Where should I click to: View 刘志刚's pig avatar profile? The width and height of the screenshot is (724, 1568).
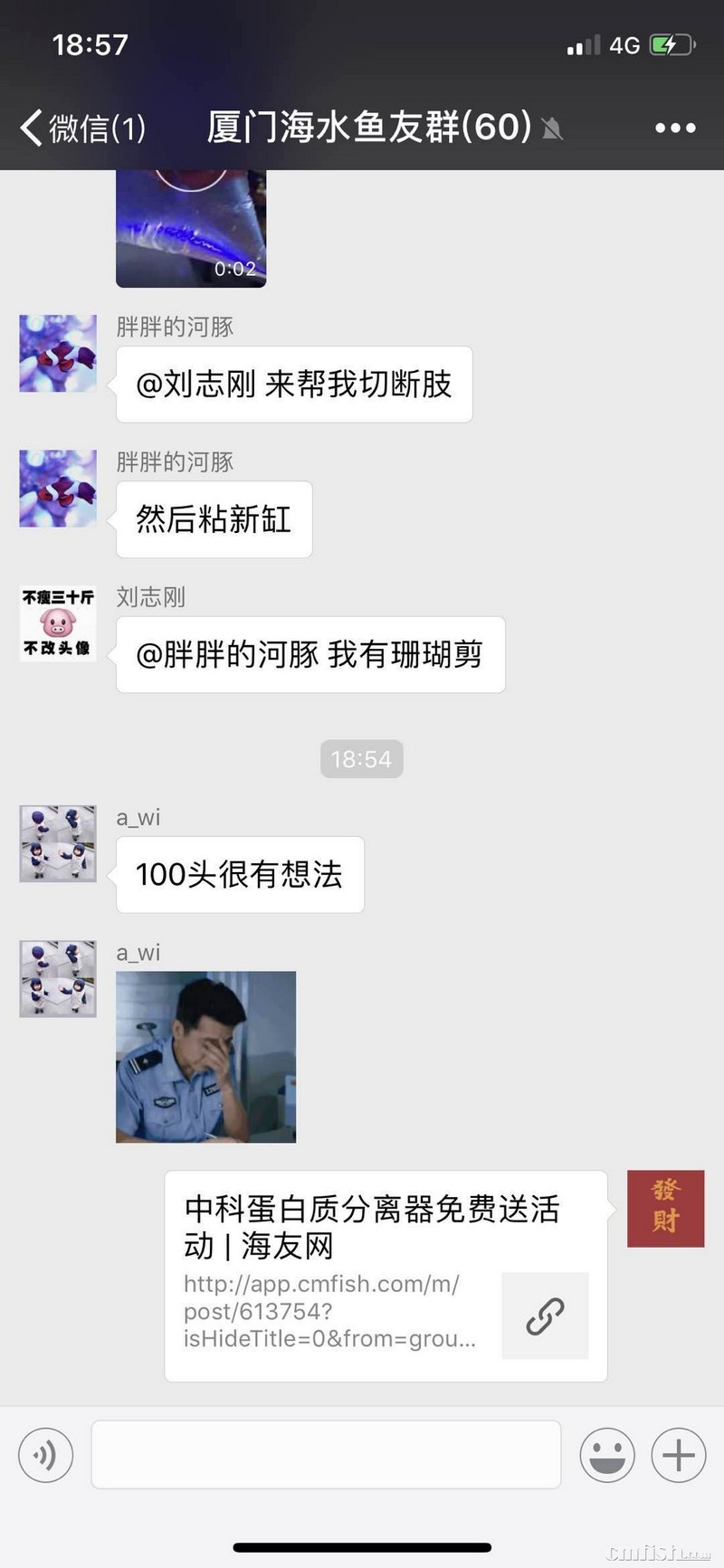point(58,623)
